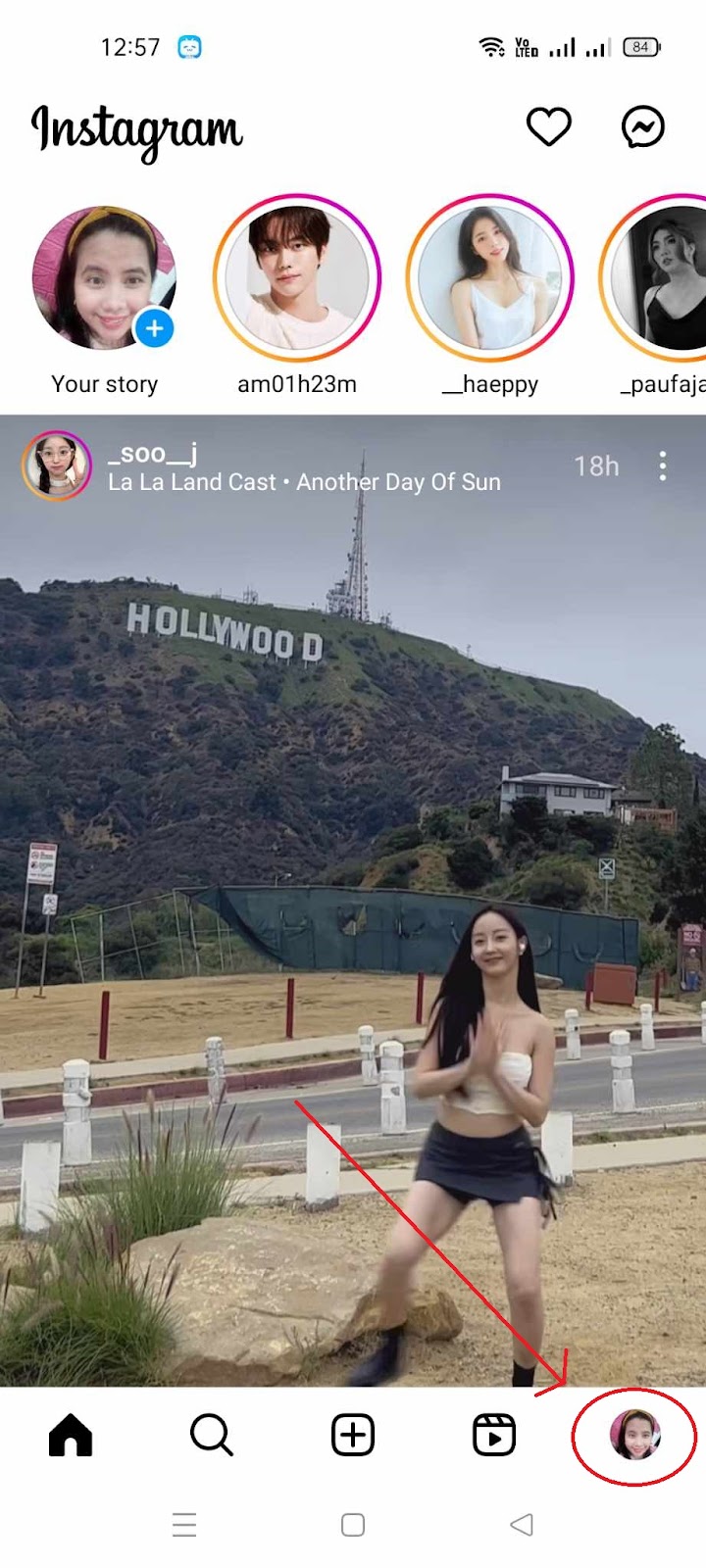View __haeppy's story
This screenshot has height=1568, width=706.
489,278
